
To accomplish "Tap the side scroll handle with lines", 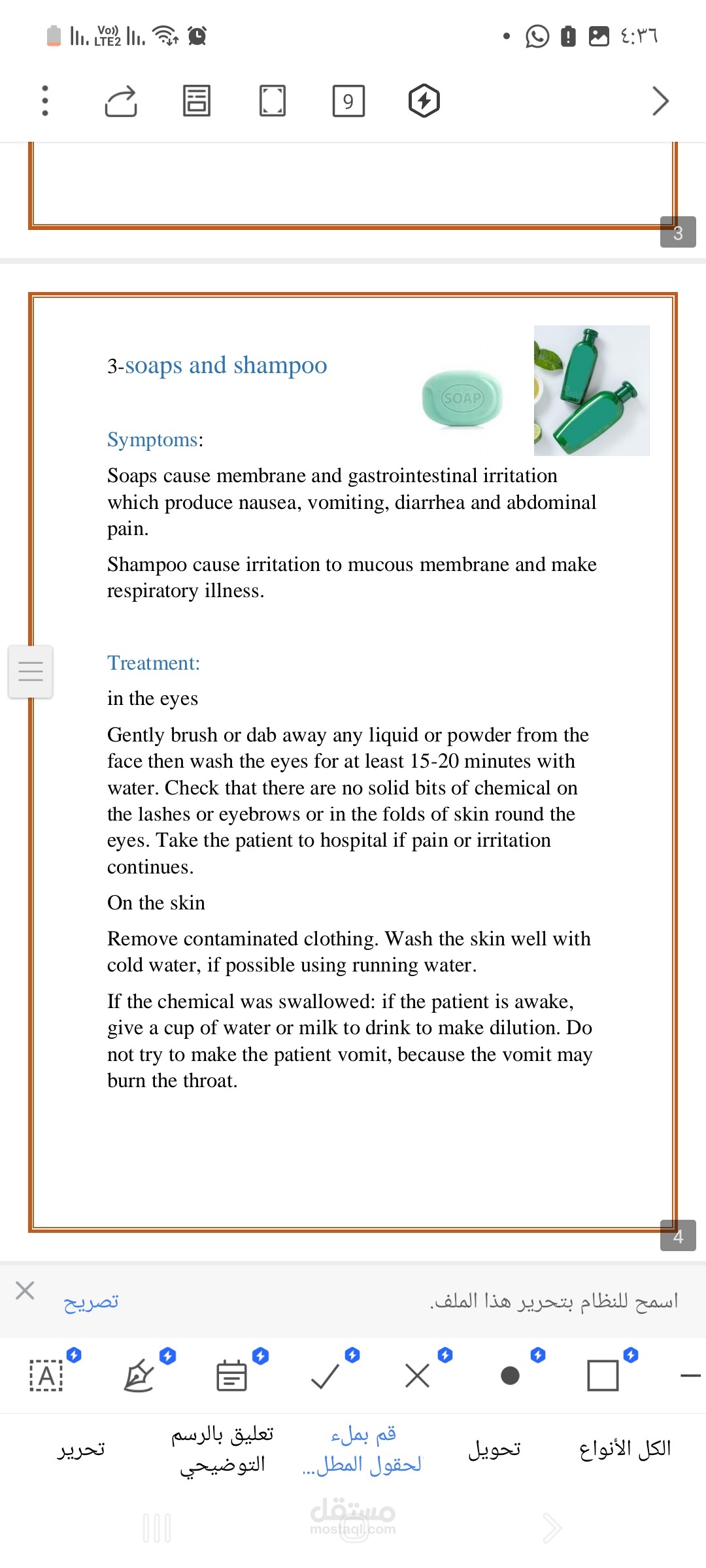I will [x=31, y=672].
